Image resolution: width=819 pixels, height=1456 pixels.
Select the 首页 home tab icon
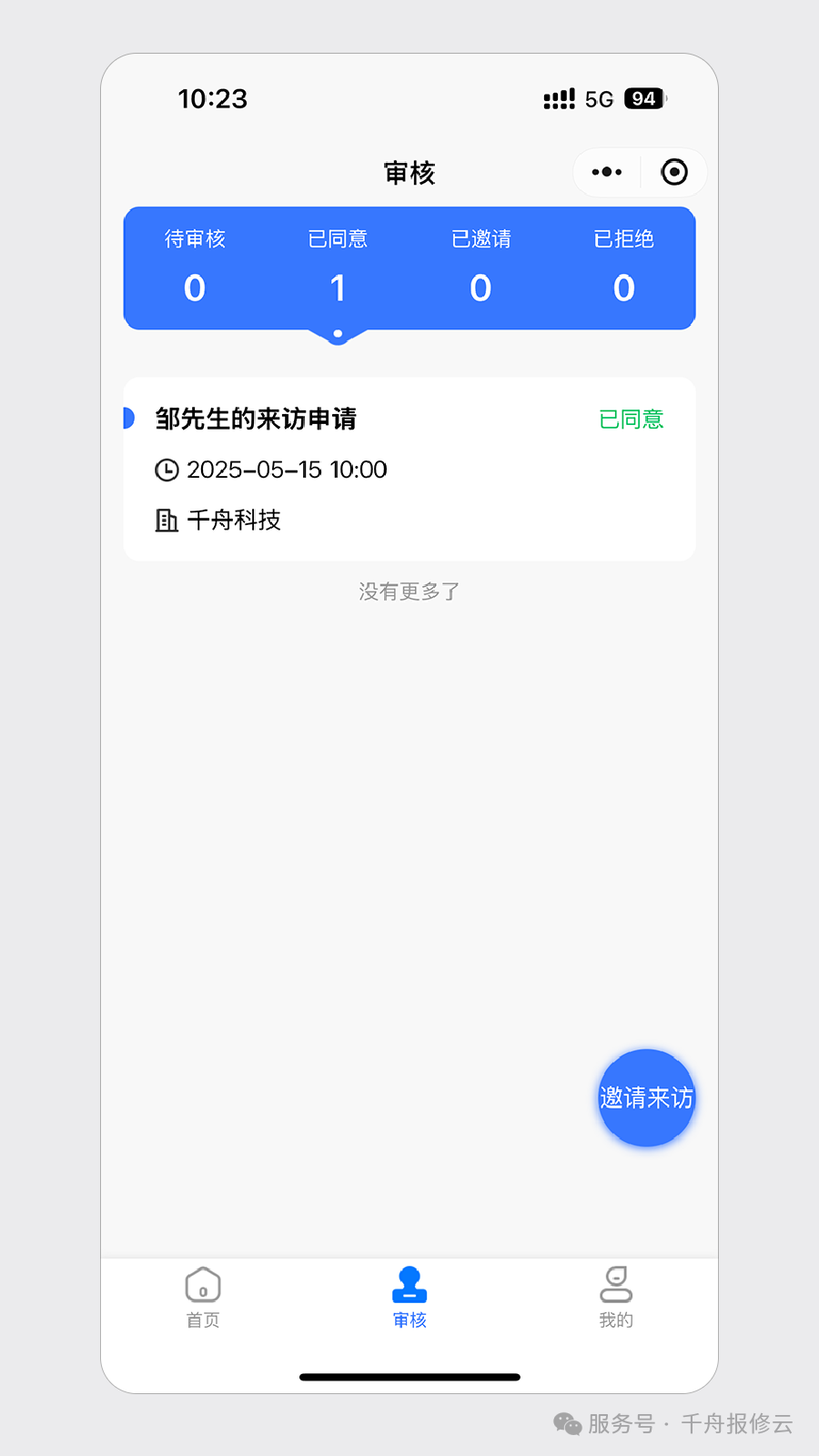point(201,1286)
